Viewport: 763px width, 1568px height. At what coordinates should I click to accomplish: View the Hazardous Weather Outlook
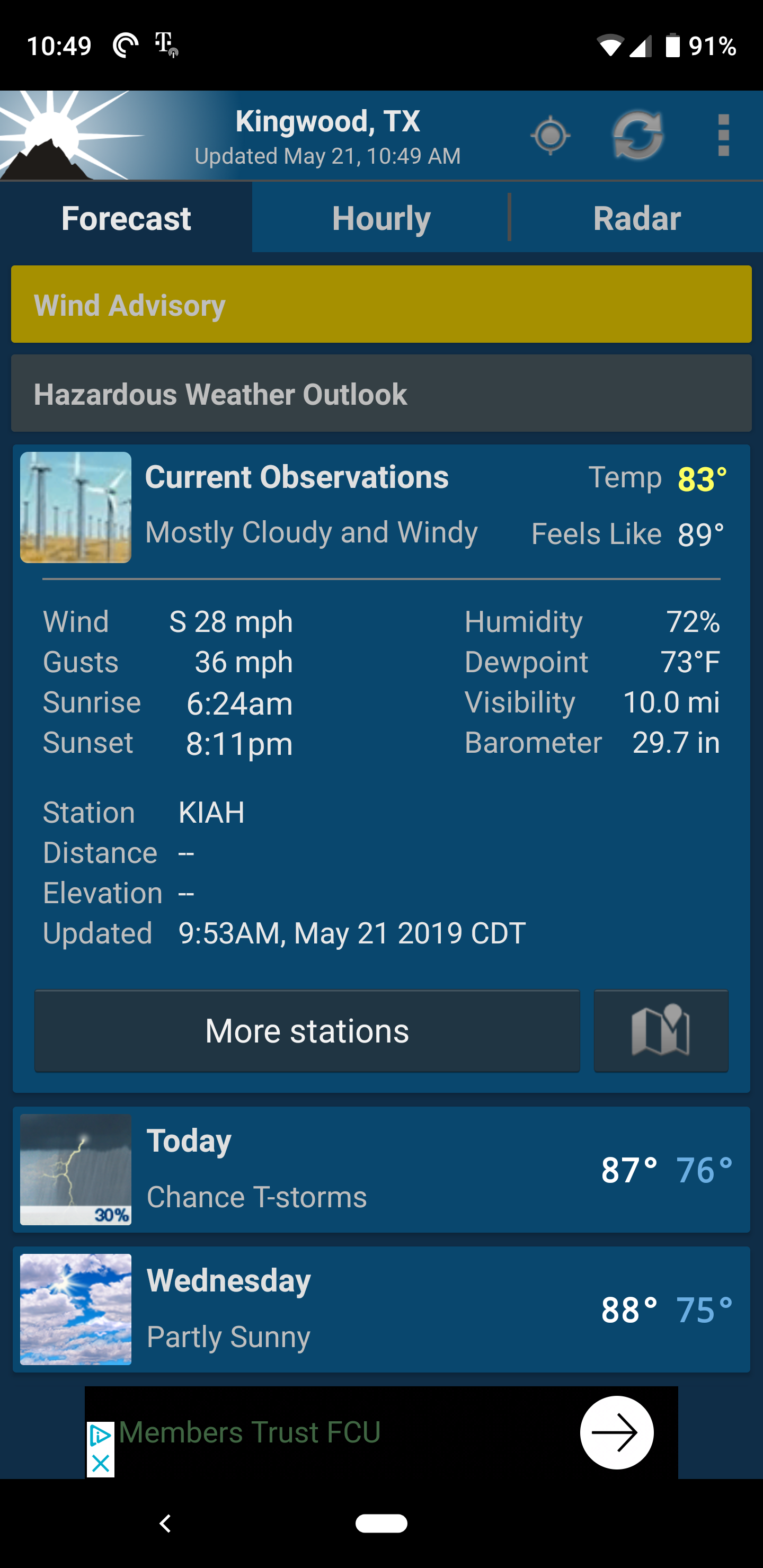click(381, 394)
